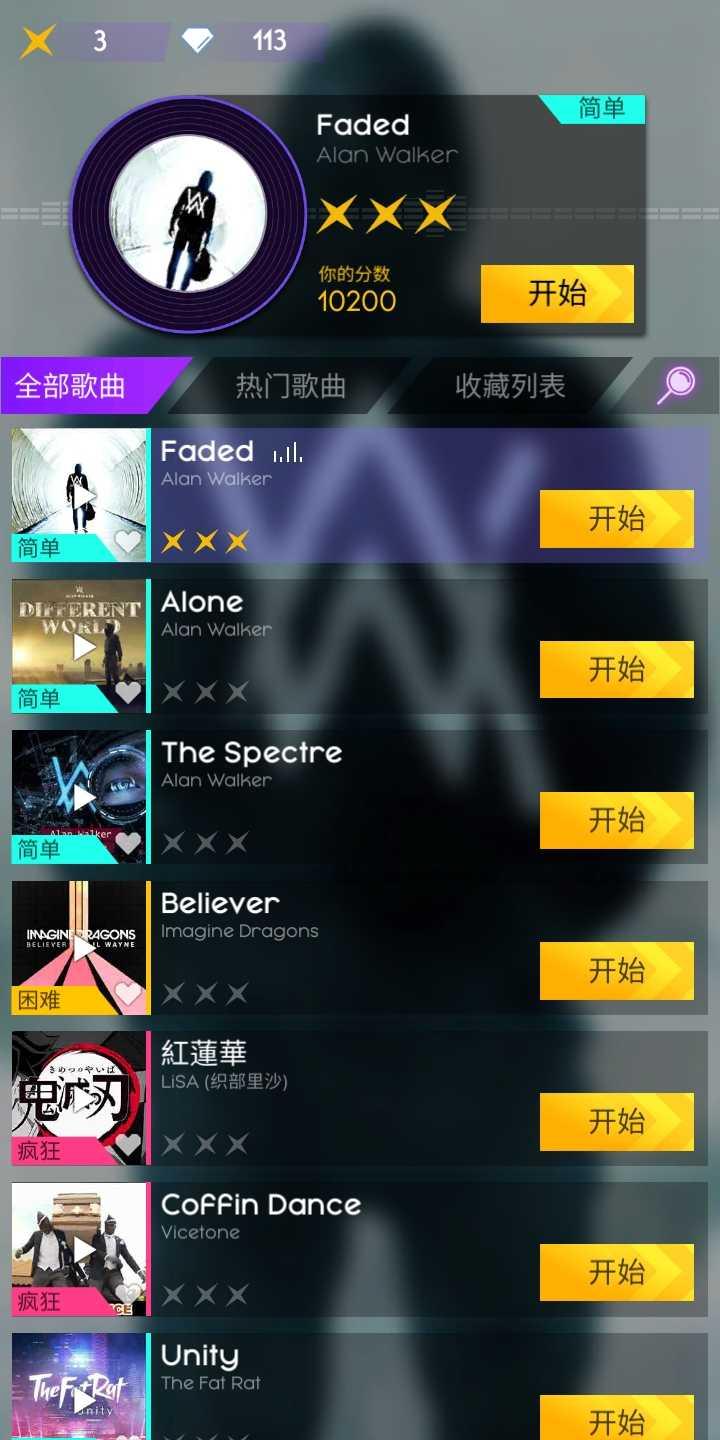
Task: Add The Spectre to favorites
Action: (x=128, y=843)
